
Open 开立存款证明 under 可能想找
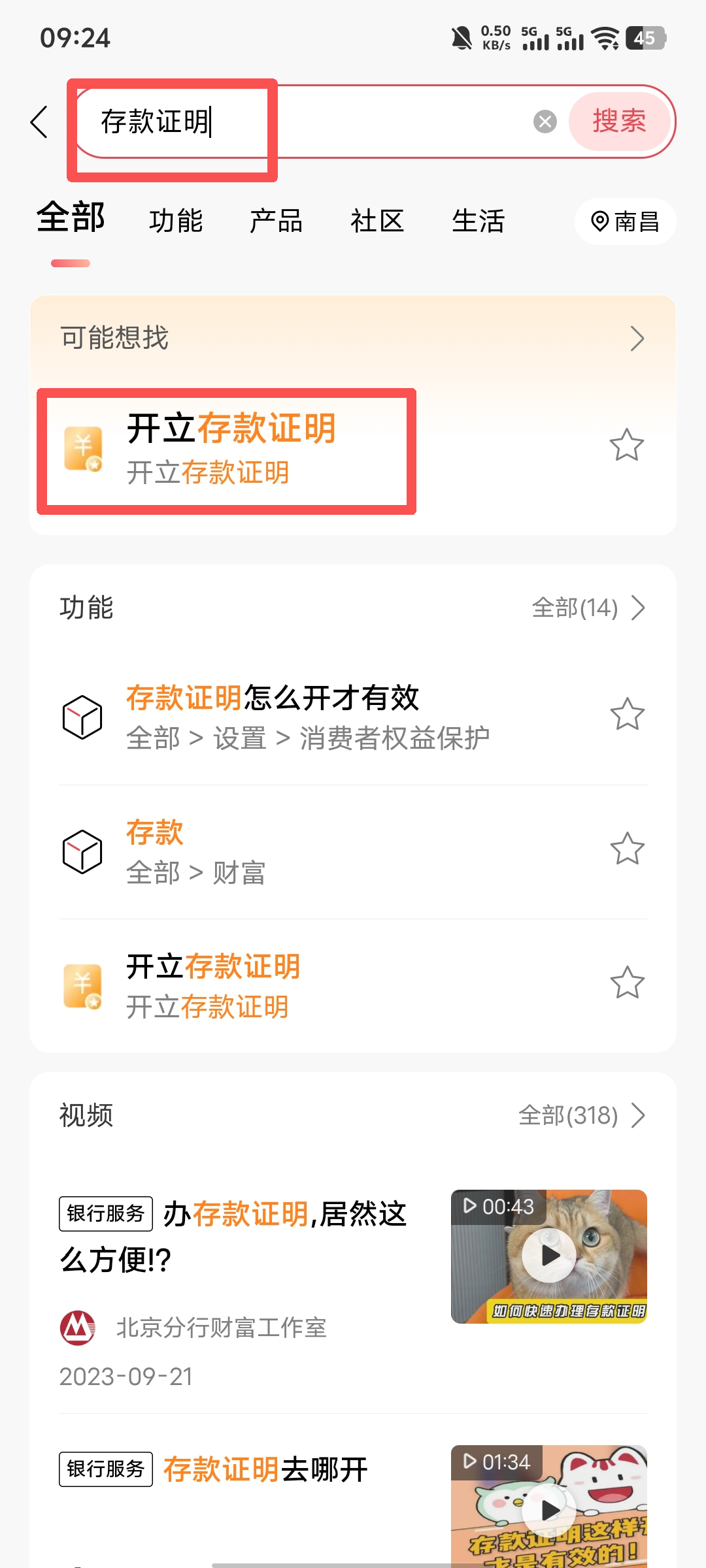click(231, 449)
